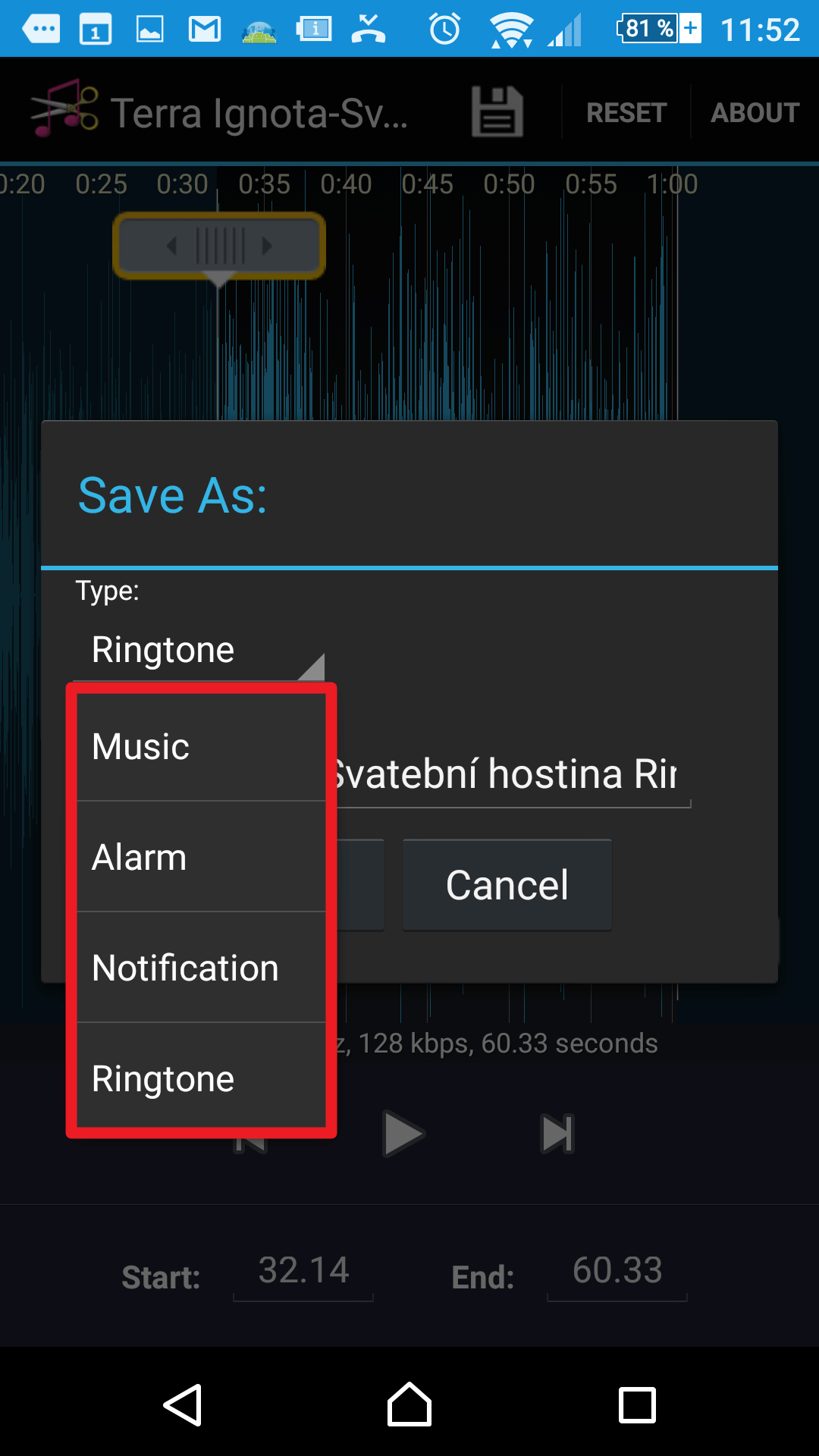
Task: Collapse the Type dropdown spinner showing Ringtone
Action: (x=199, y=650)
